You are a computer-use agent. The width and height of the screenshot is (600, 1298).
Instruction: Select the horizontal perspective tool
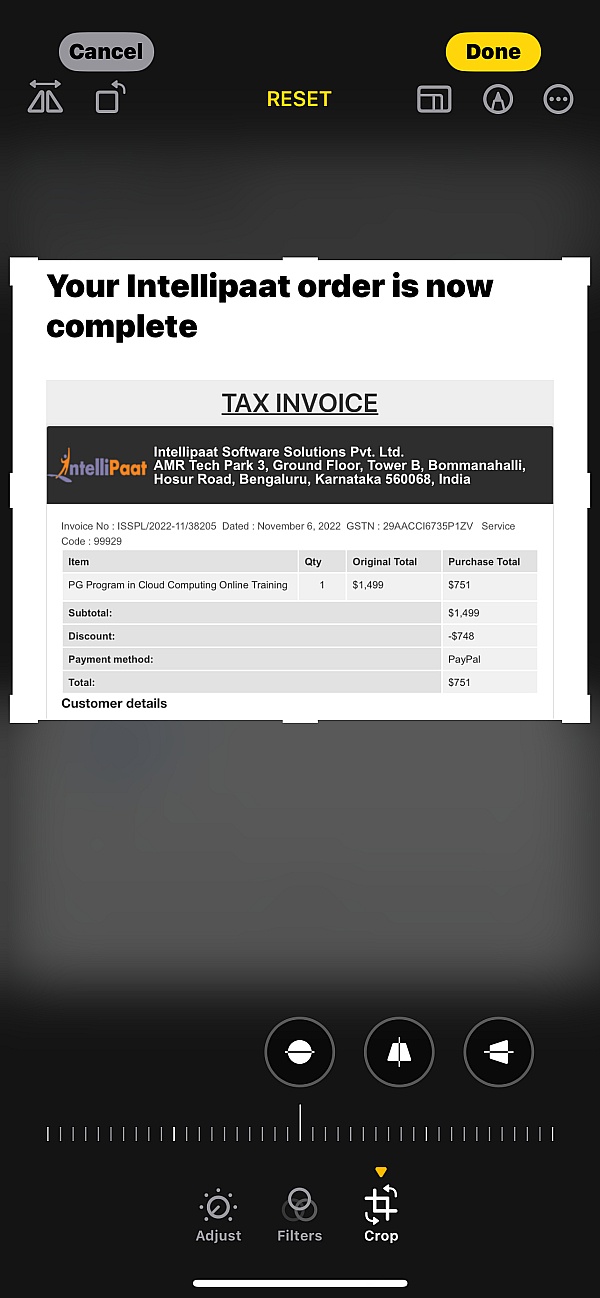(498, 1052)
